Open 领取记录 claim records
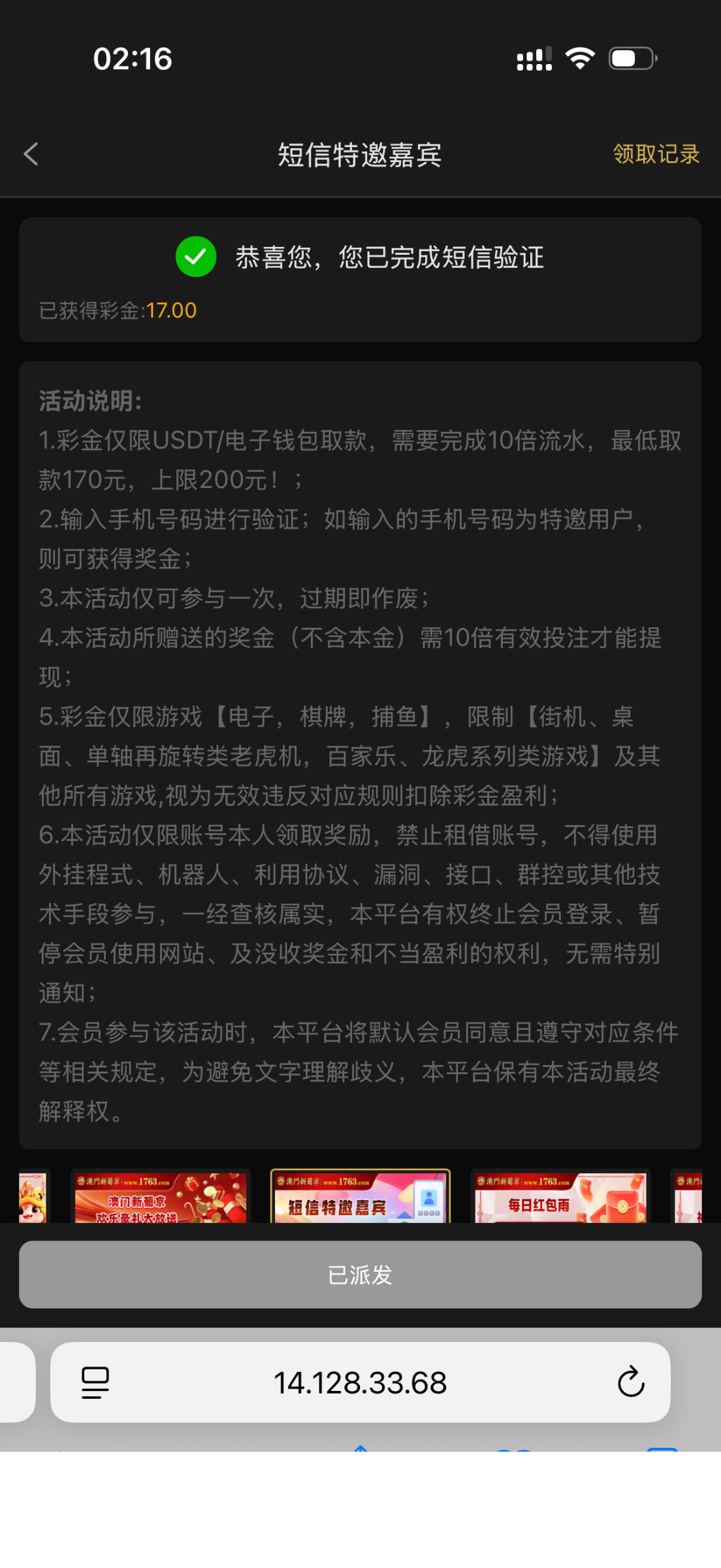 tap(656, 155)
